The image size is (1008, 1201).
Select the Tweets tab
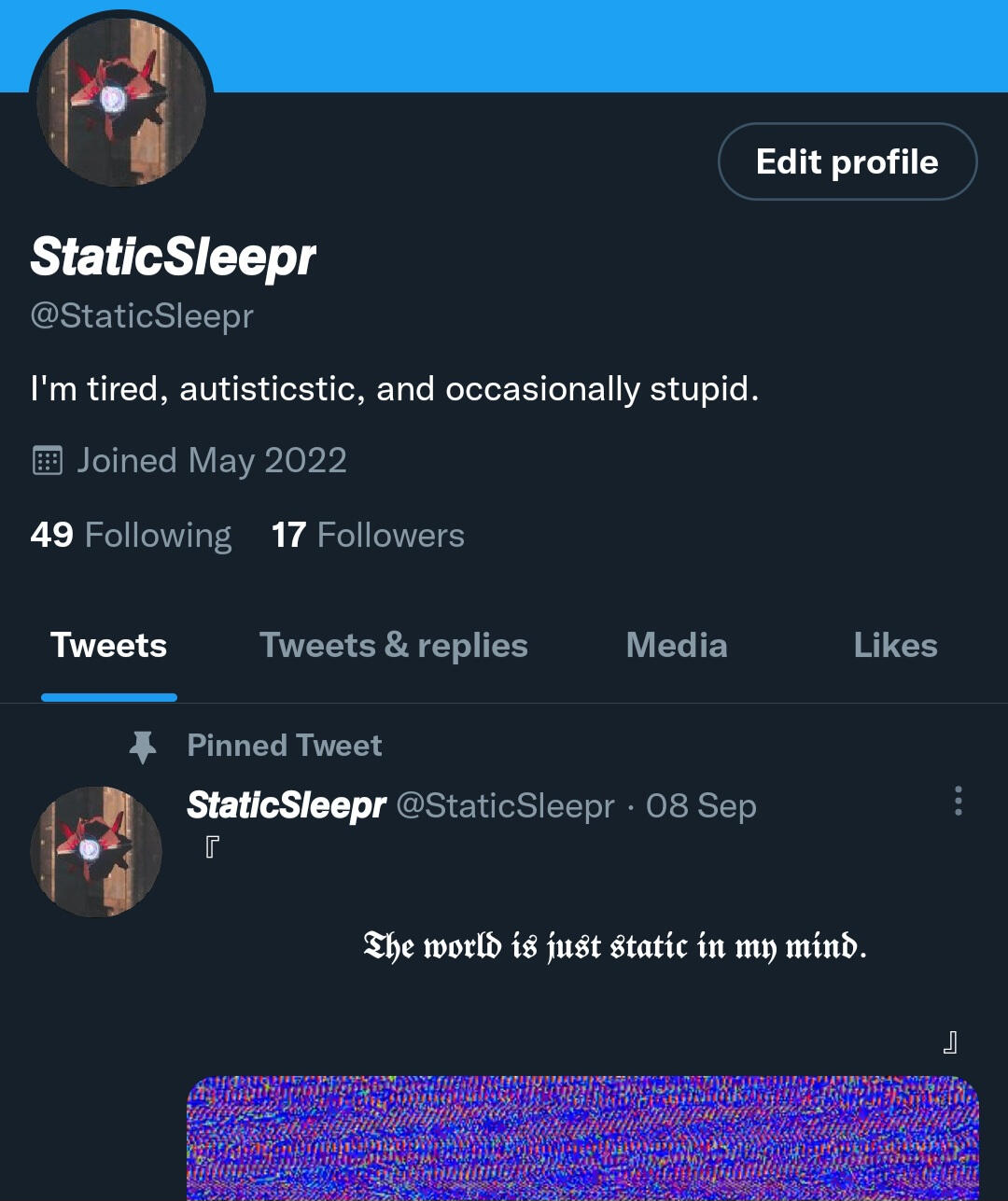point(108,646)
